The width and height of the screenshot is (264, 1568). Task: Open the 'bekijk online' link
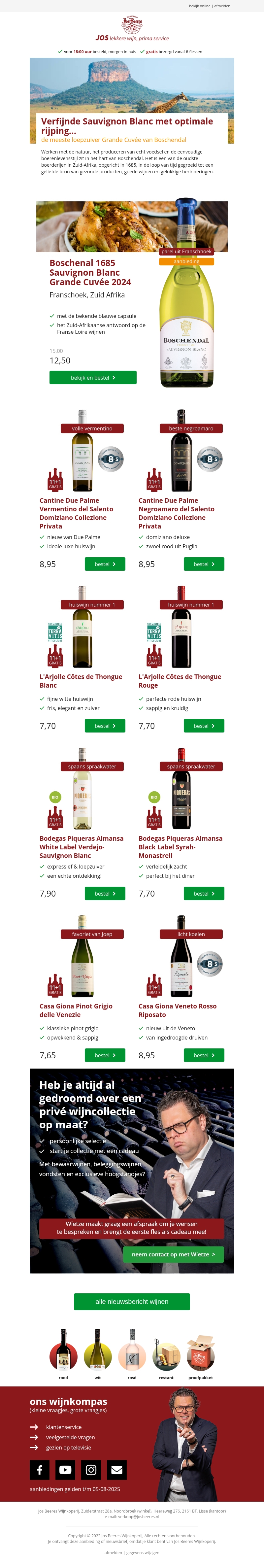pos(200,6)
